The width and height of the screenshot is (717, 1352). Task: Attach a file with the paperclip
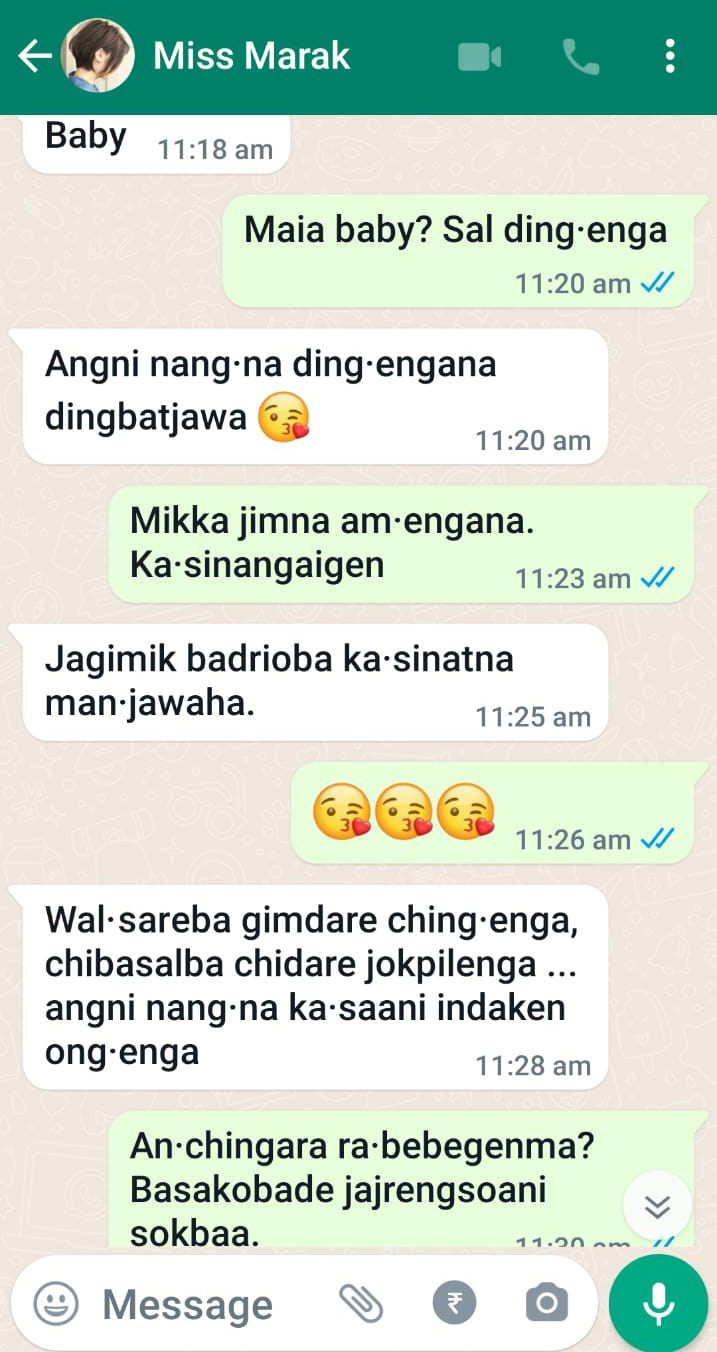361,1303
